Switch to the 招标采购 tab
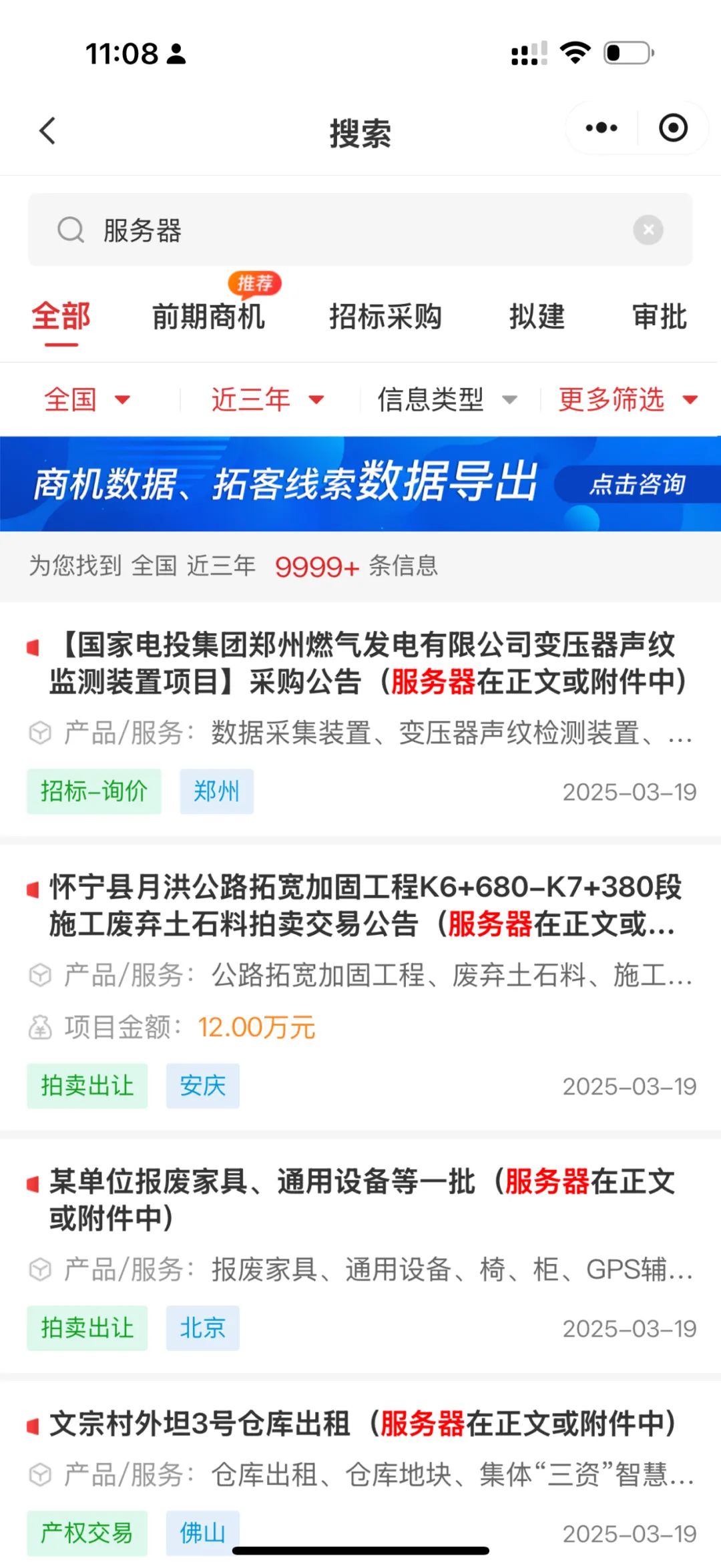Screen dimensions: 721x1568 385,316
